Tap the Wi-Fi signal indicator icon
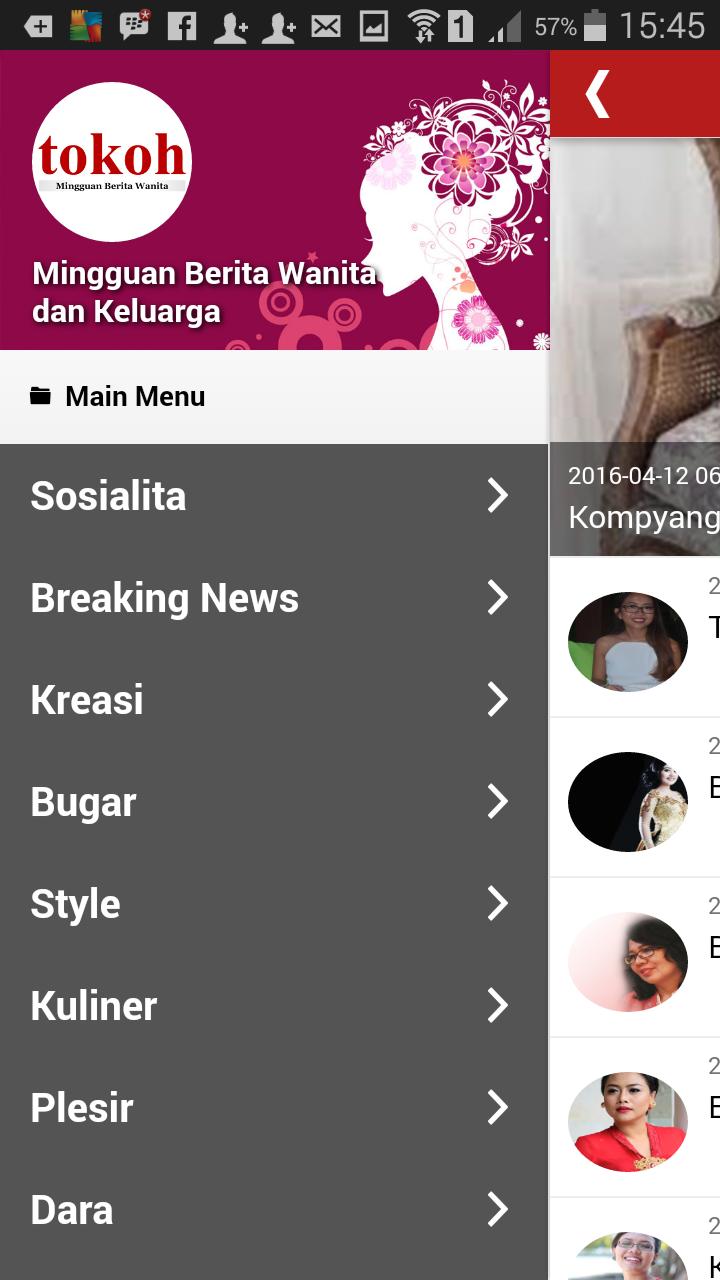 coord(422,25)
